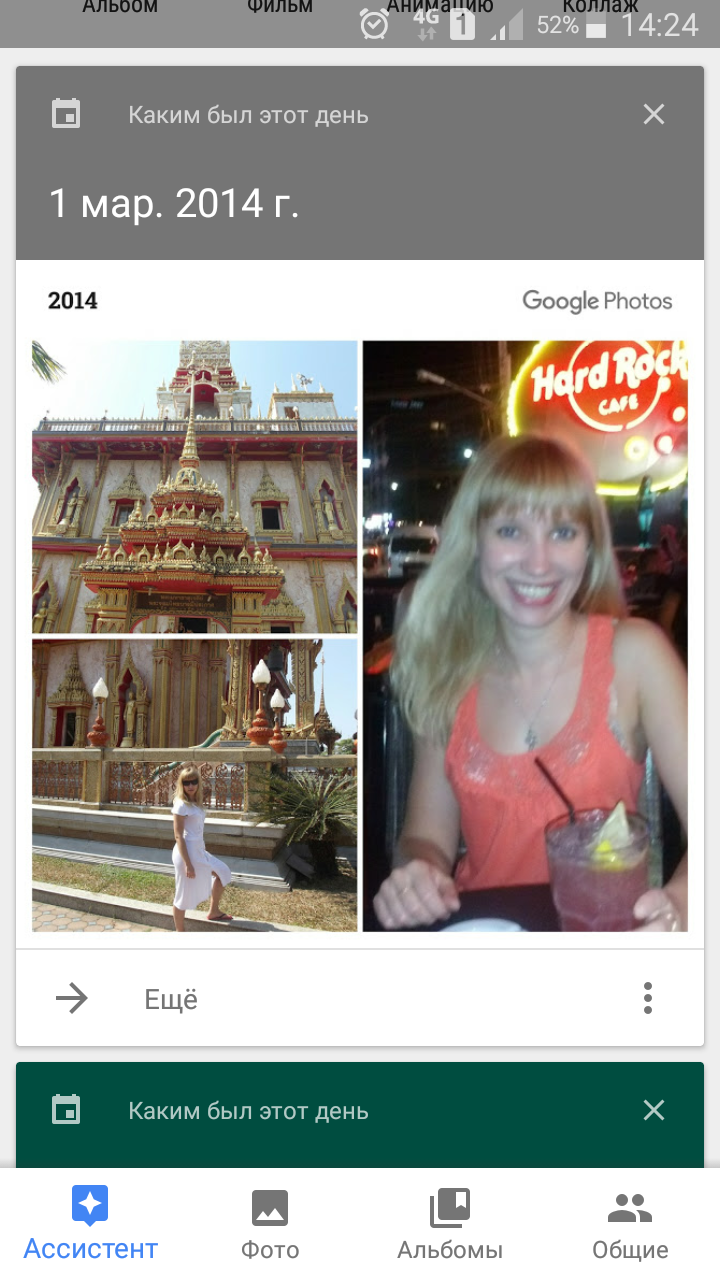Image resolution: width=720 pixels, height=1280 pixels.
Task: Dismiss the 1 мар. 2014 г. card
Action: [653, 115]
